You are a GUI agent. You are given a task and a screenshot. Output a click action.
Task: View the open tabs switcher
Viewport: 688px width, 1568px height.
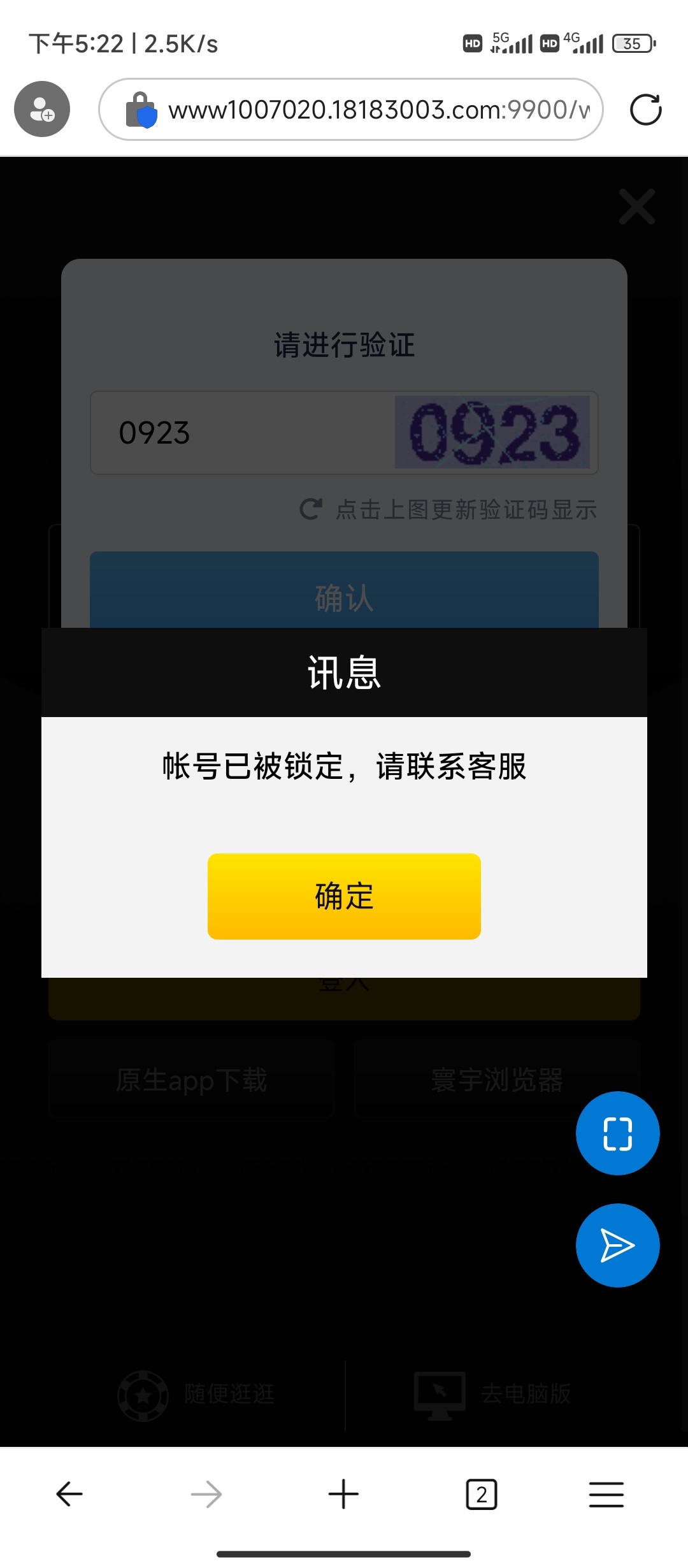click(481, 1493)
